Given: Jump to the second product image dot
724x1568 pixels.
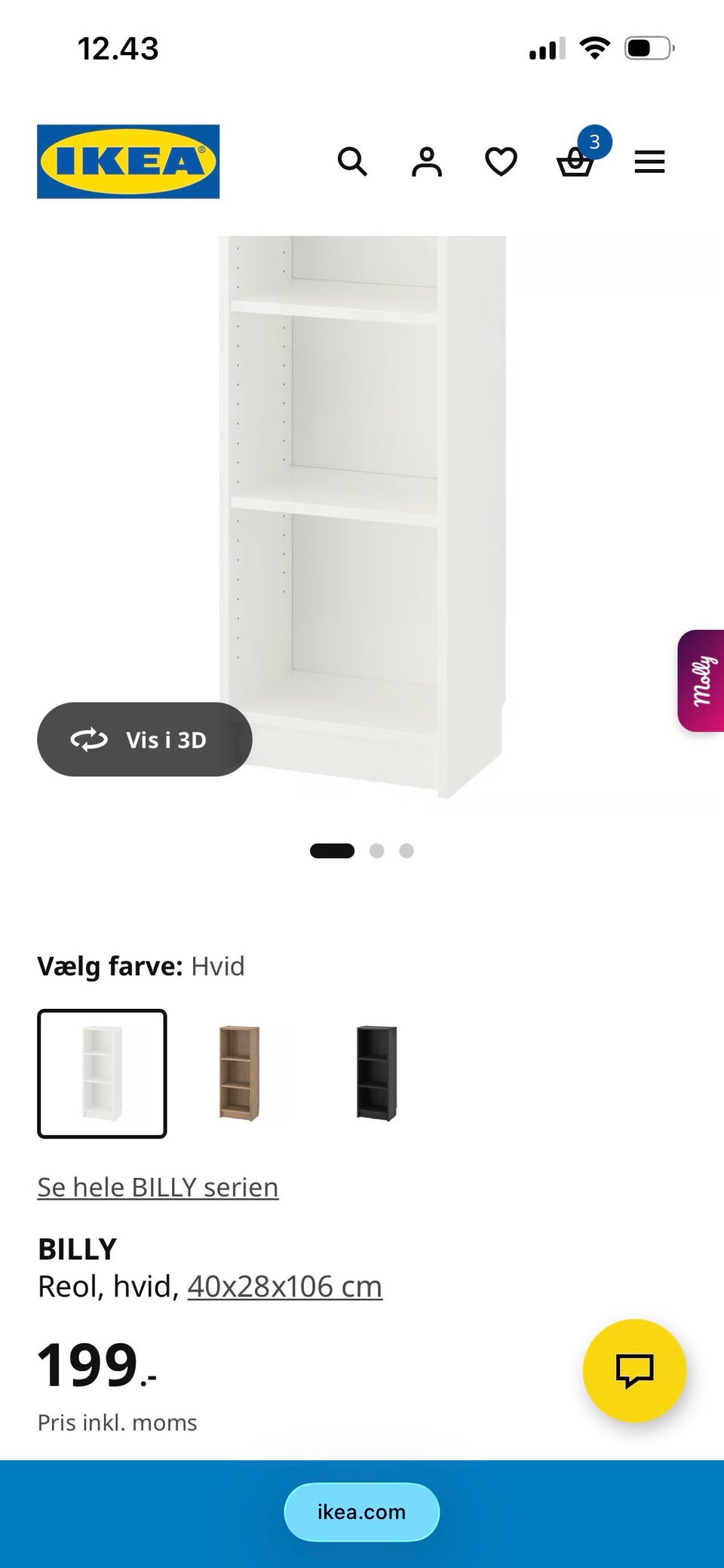Looking at the screenshot, I should pyautogui.click(x=377, y=850).
